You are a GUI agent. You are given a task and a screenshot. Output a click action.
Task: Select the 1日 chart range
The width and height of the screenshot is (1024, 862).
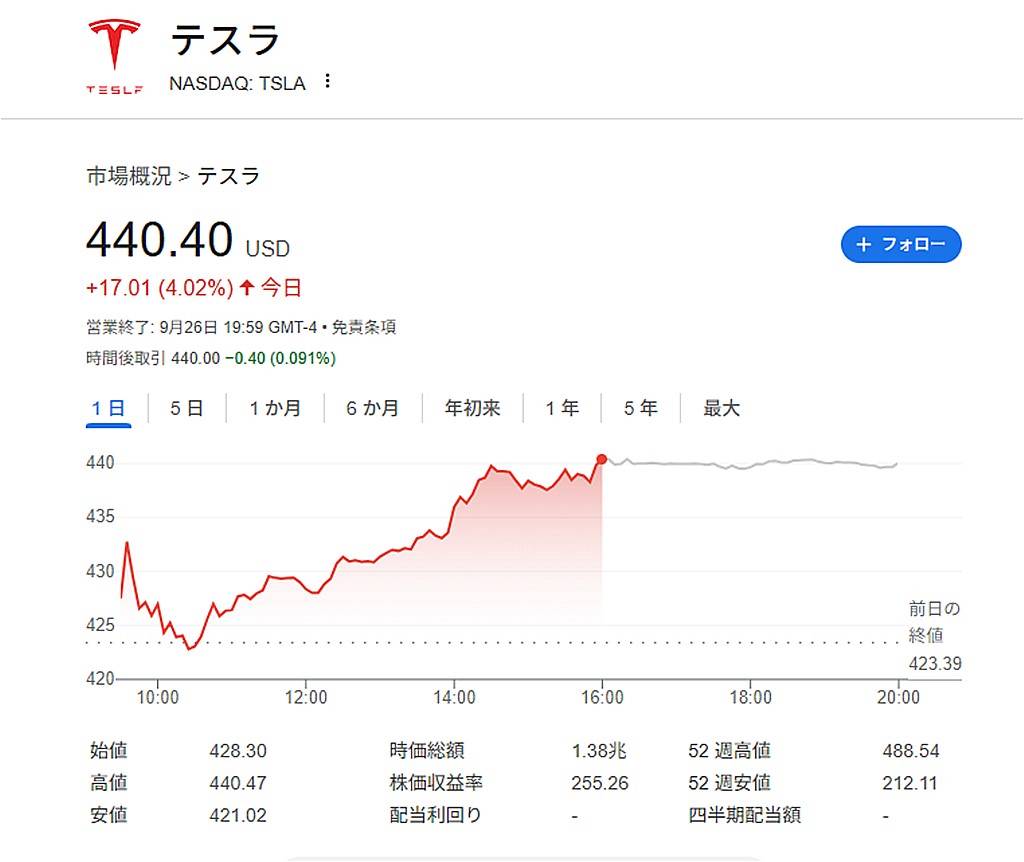108,408
